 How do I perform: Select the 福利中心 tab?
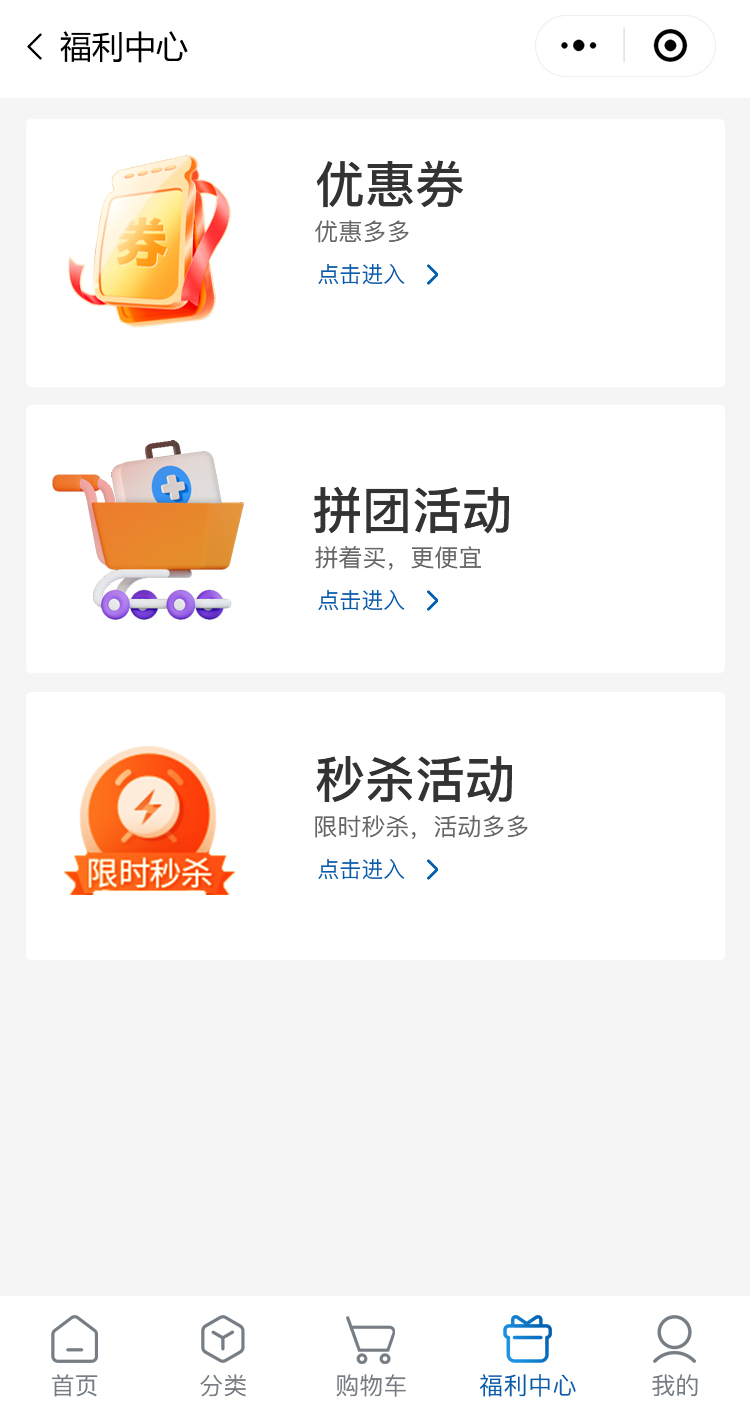pyautogui.click(x=527, y=1356)
